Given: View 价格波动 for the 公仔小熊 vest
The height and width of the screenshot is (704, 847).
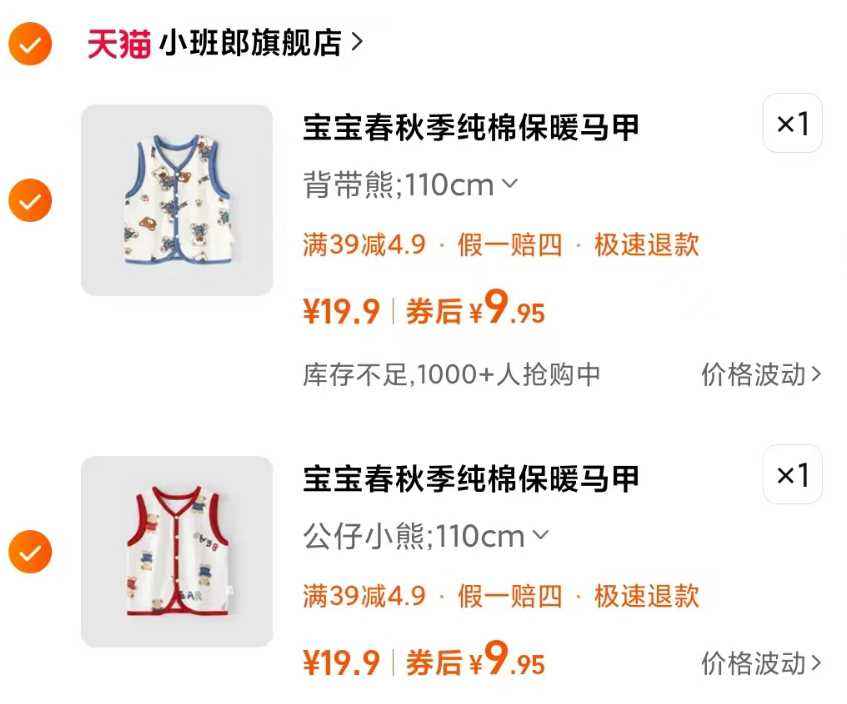Looking at the screenshot, I should click(x=761, y=663).
